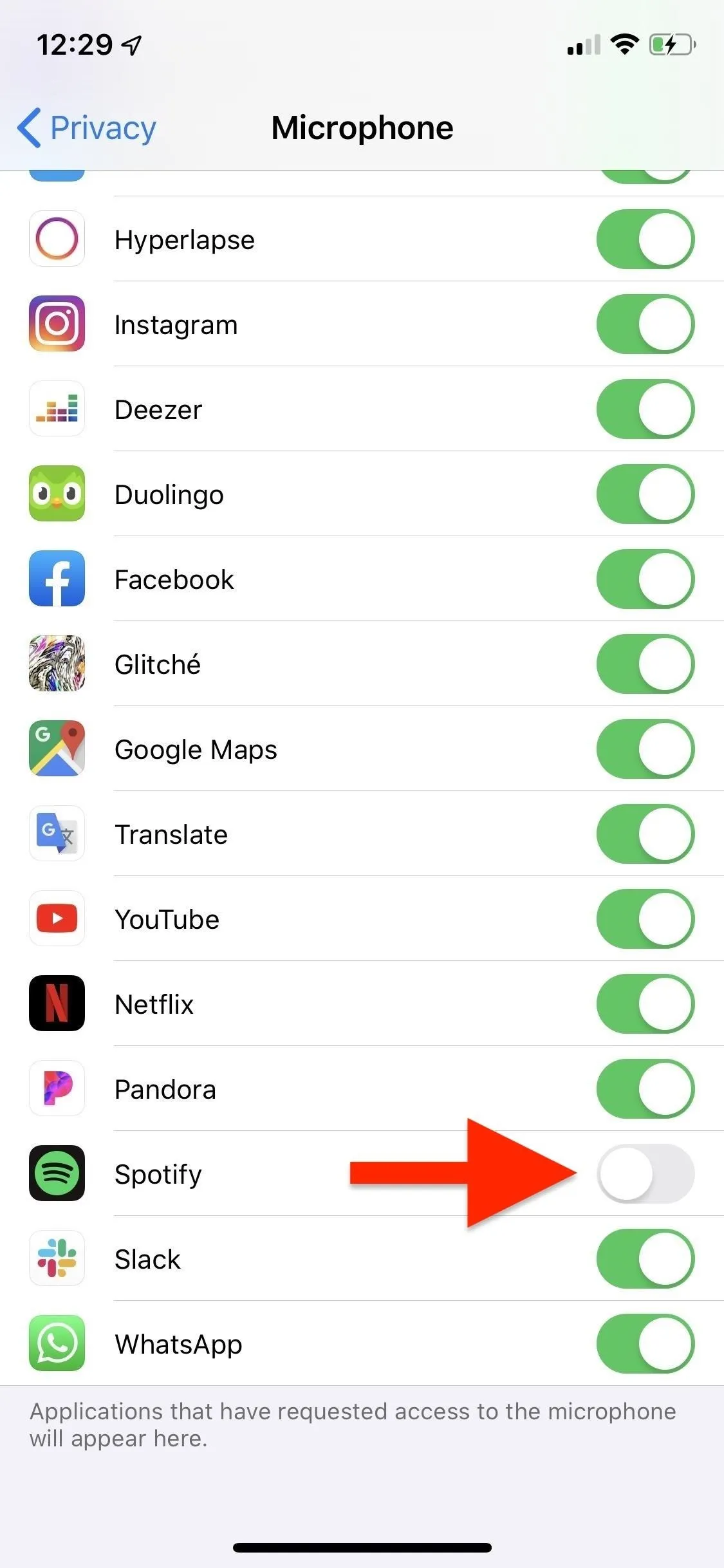
Task: Turn off Google Maps microphone access
Action: pyautogui.click(x=645, y=749)
